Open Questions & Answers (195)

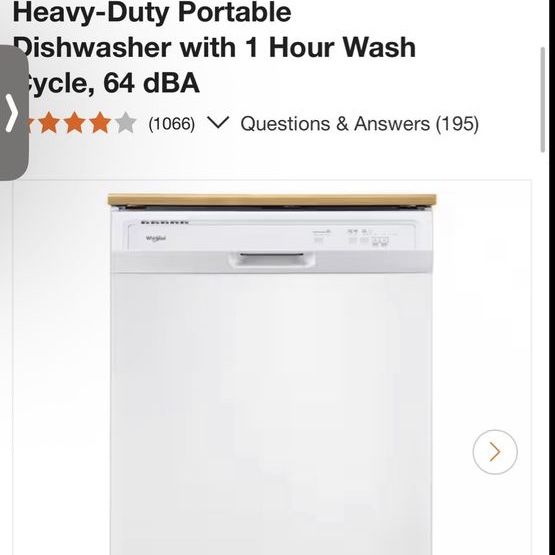pyautogui.click(x=360, y=124)
